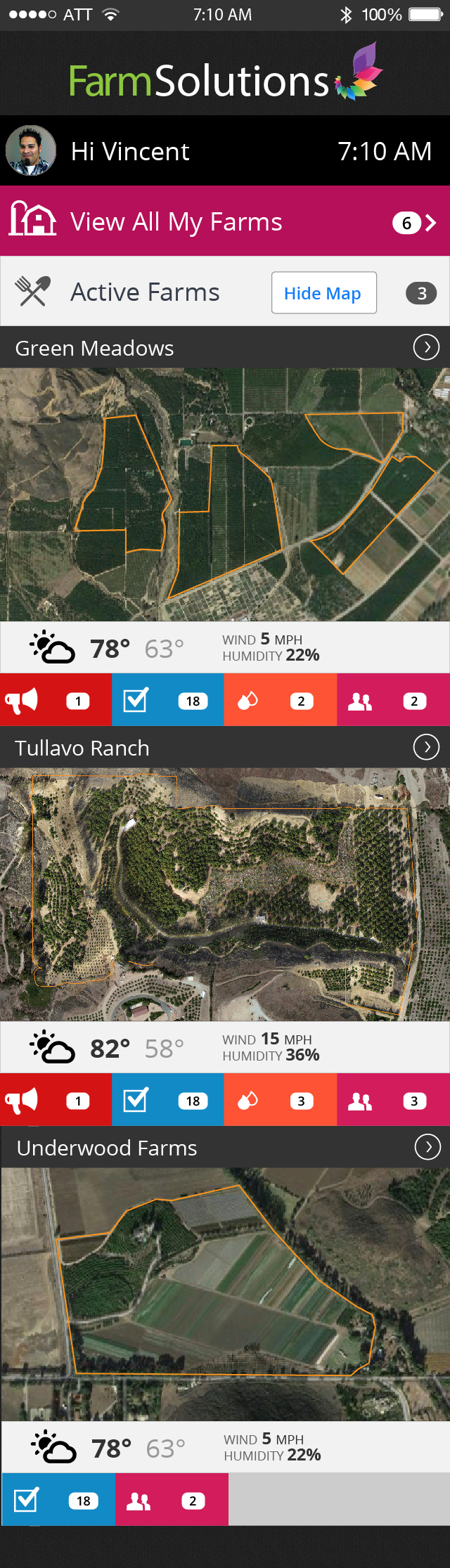Viewport: 450px width, 1568px height.
Task: View the Green Meadows satellite map
Action: (225, 494)
